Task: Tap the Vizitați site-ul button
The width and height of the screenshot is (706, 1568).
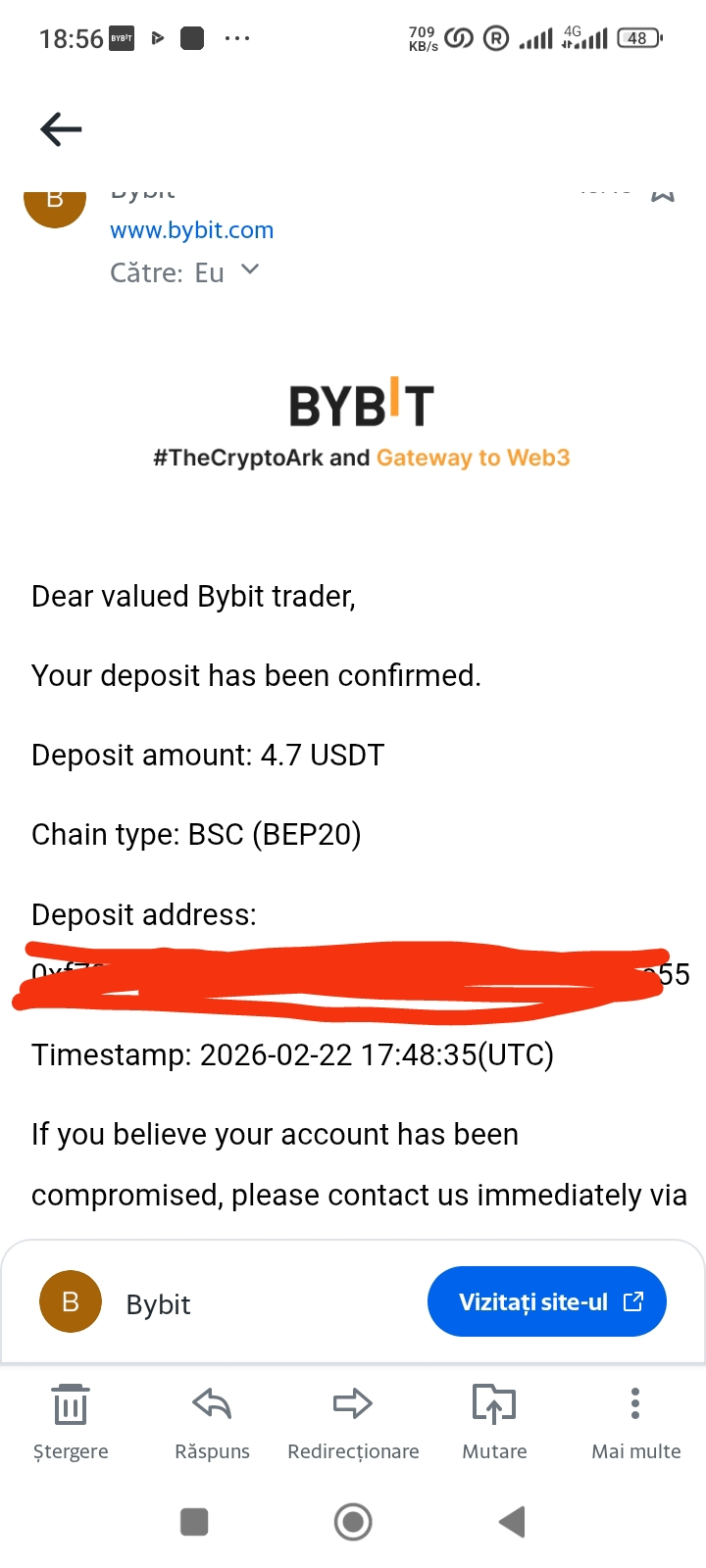Action: coord(546,1301)
